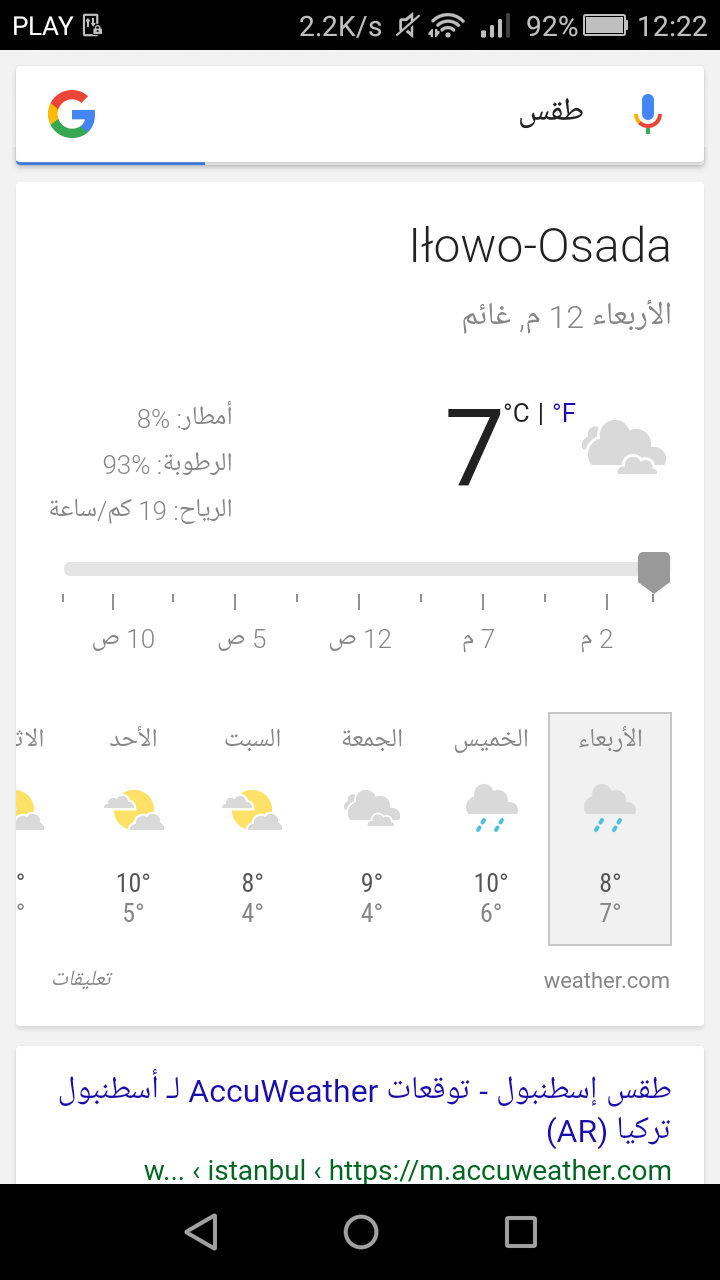This screenshot has width=720, height=1280.
Task: Tap the search field containing طقس
Action: 360,114
